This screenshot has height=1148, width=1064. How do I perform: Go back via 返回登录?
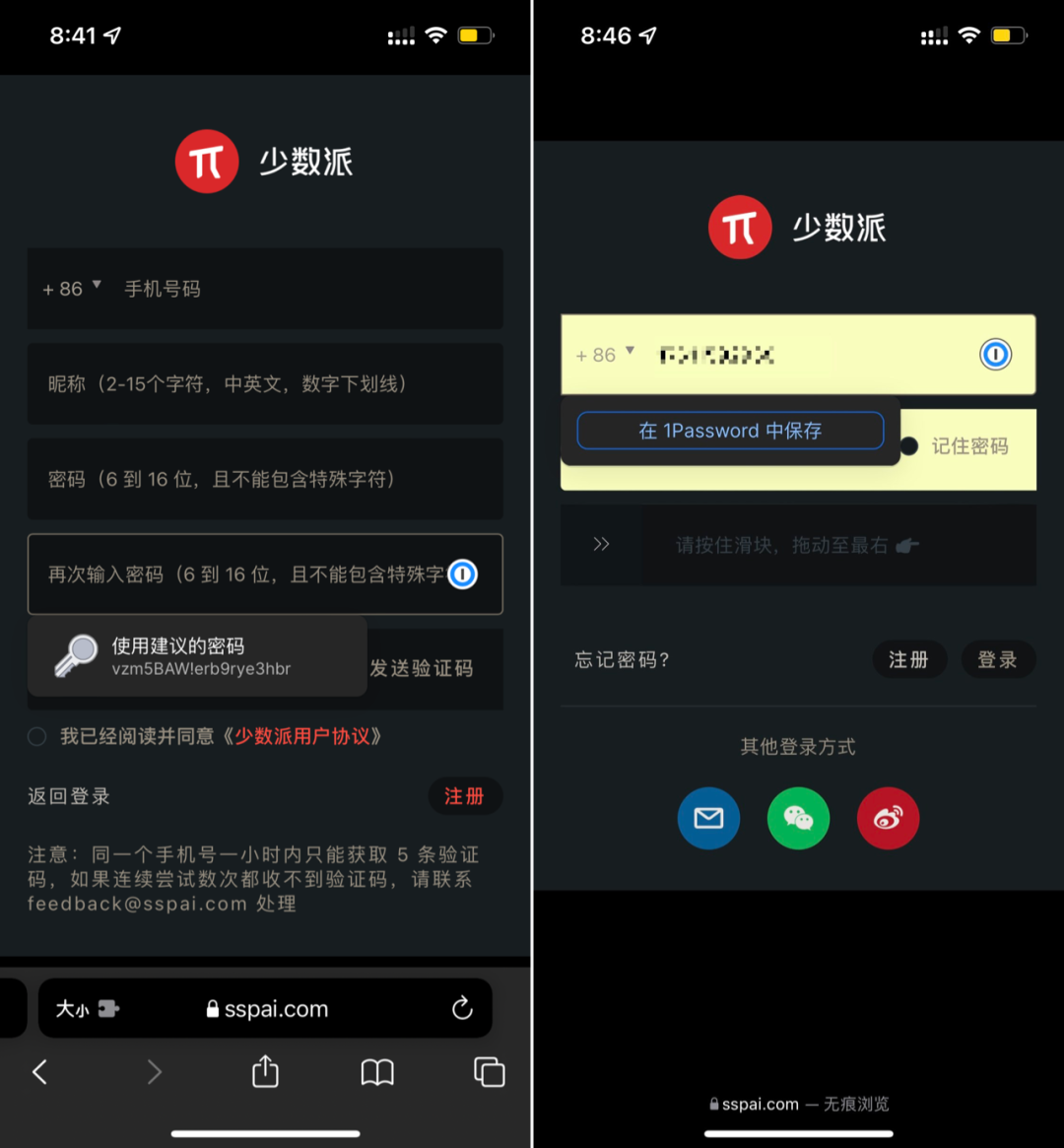(69, 796)
